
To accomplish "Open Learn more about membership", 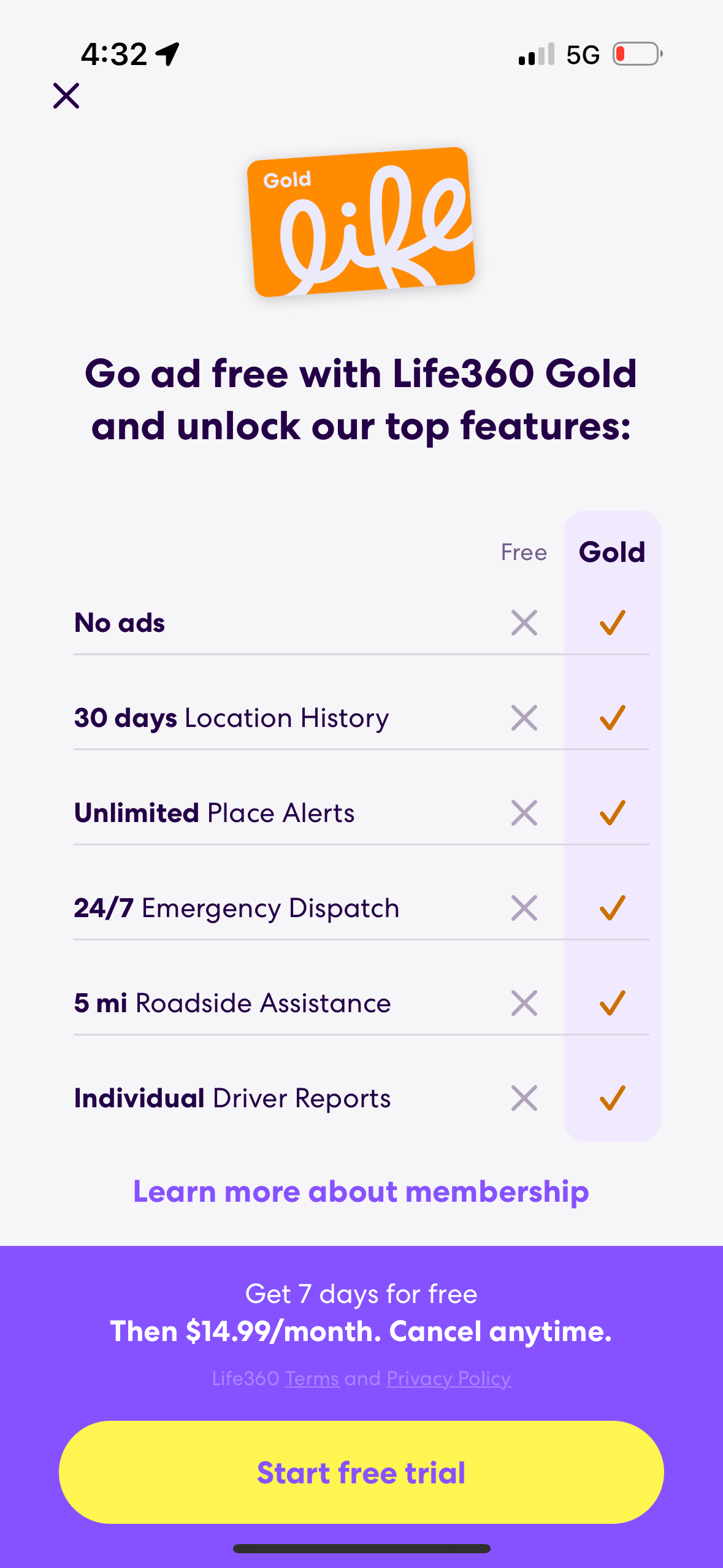I will click(361, 1191).
